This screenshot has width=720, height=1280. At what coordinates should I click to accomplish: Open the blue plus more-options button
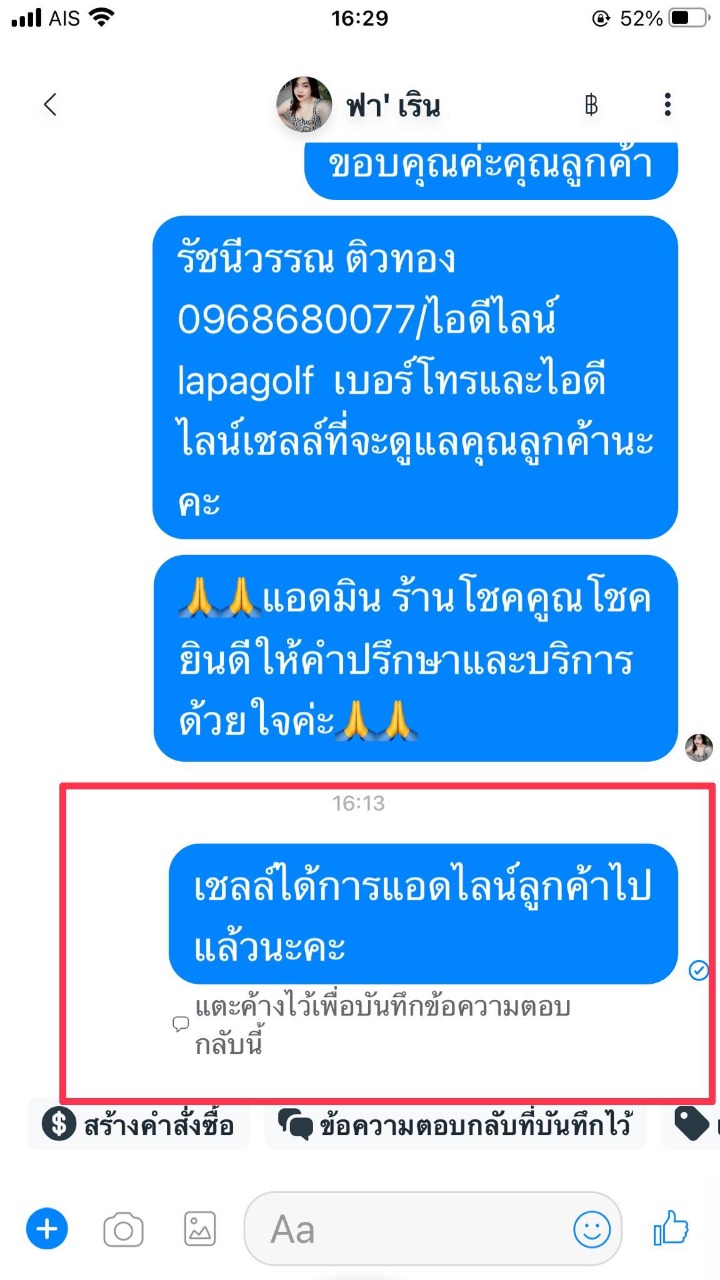[x=46, y=1228]
